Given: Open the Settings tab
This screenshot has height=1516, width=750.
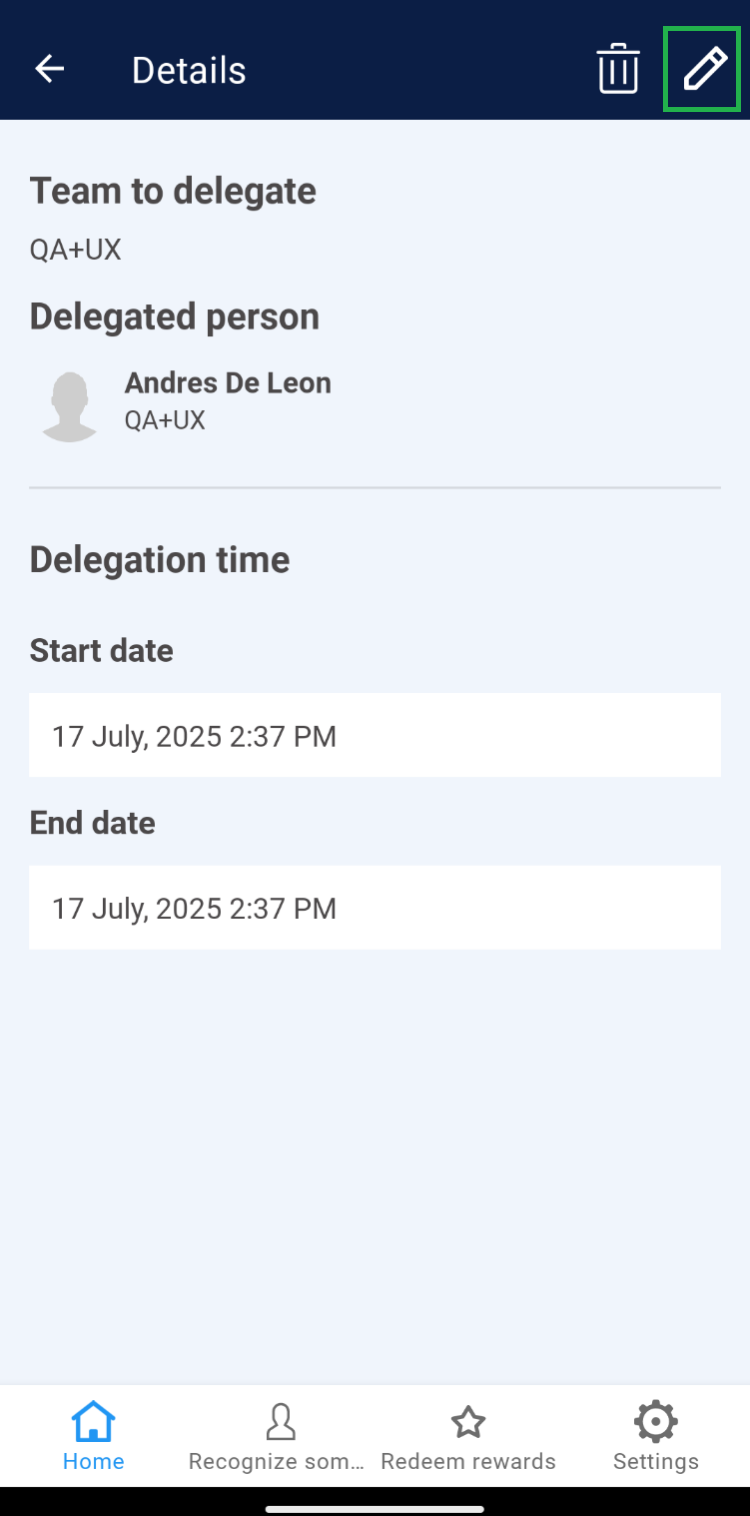Looking at the screenshot, I should [x=655, y=1436].
